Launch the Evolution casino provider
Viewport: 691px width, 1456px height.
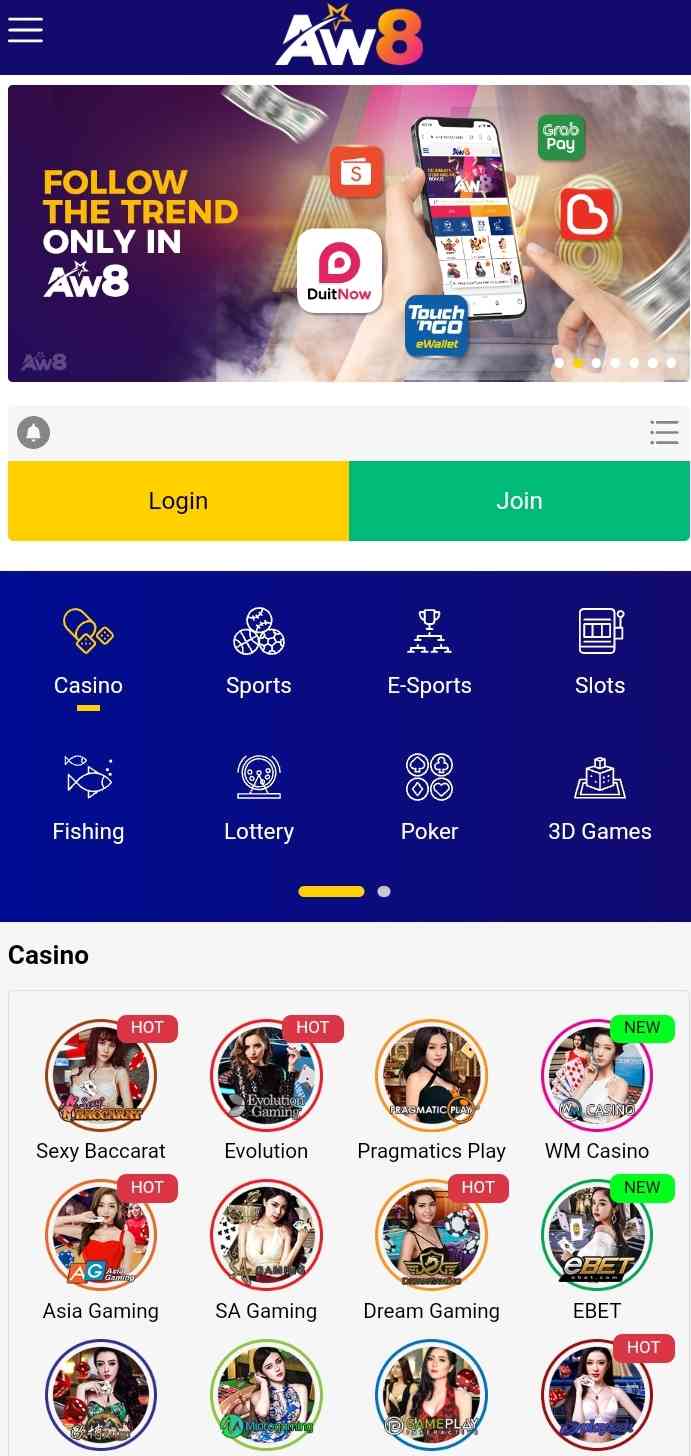pos(266,1077)
